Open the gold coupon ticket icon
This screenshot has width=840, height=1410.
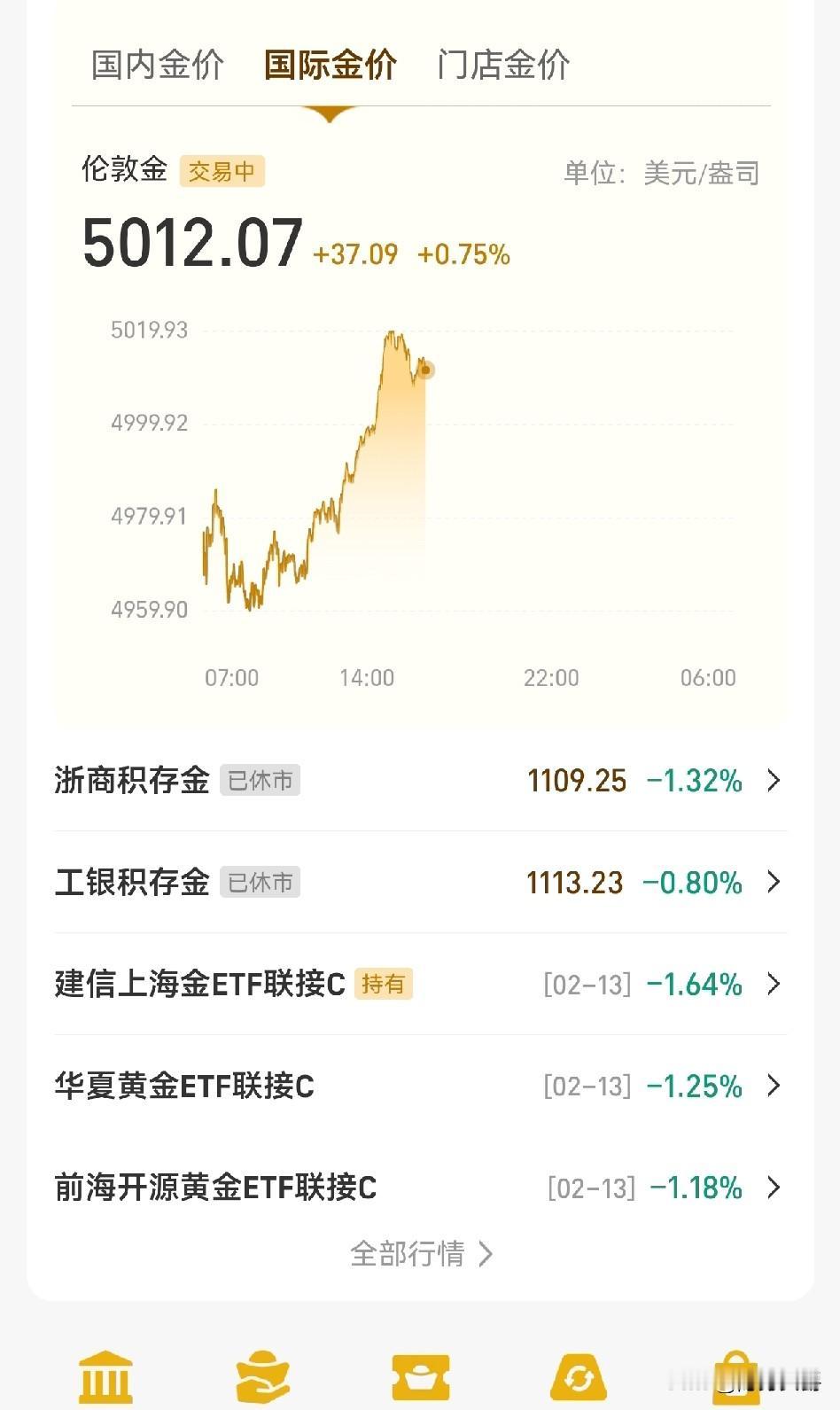pos(421,1378)
